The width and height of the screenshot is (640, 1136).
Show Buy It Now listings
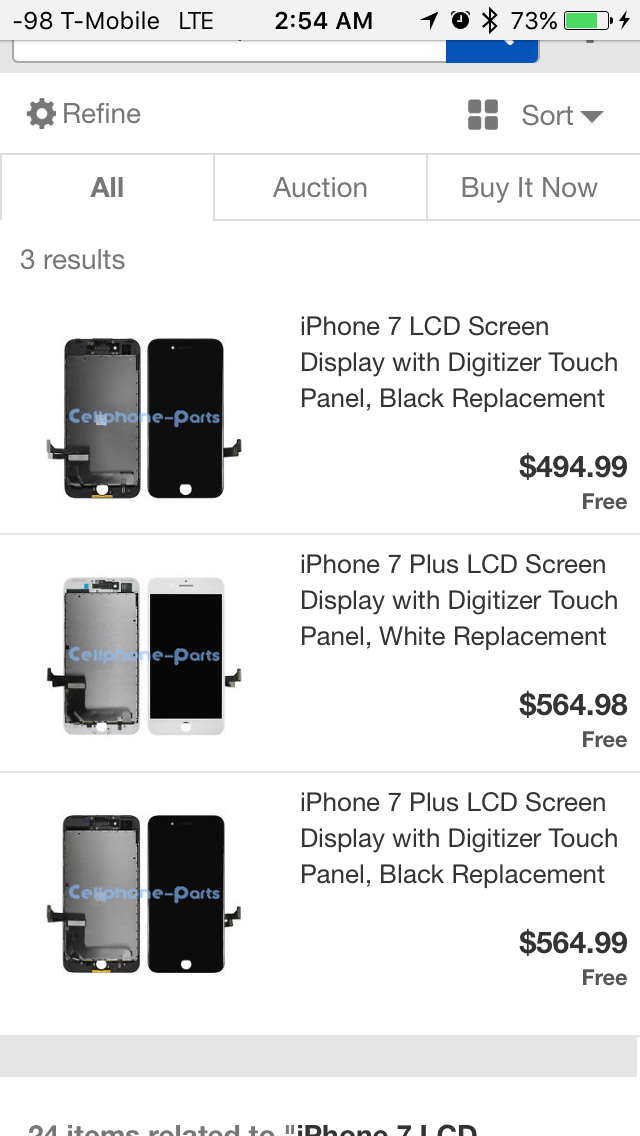tap(533, 188)
